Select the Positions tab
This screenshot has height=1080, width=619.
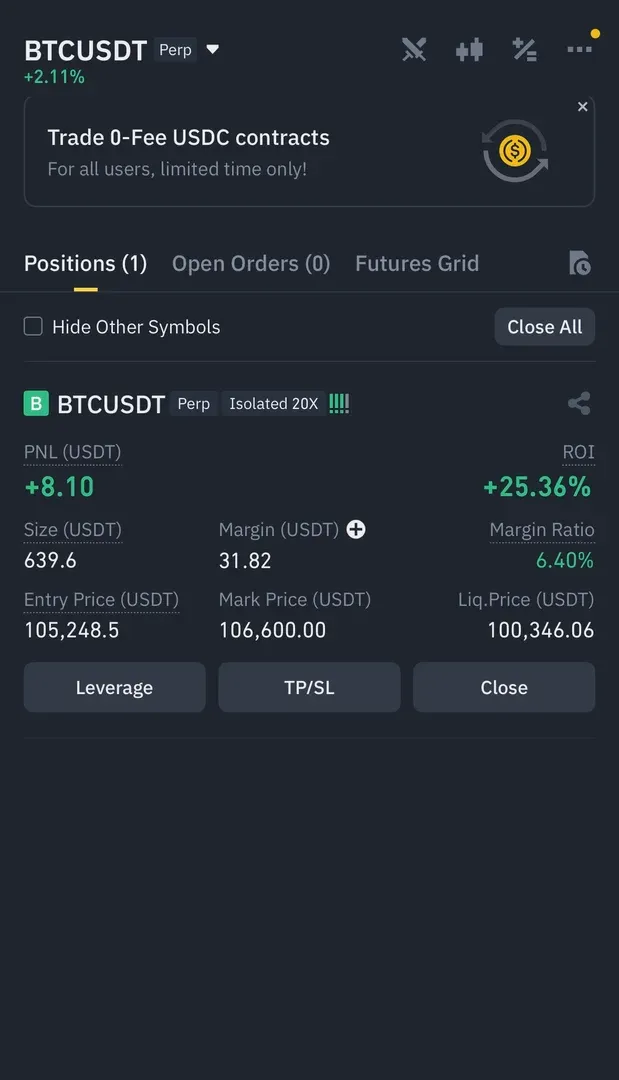point(85,264)
